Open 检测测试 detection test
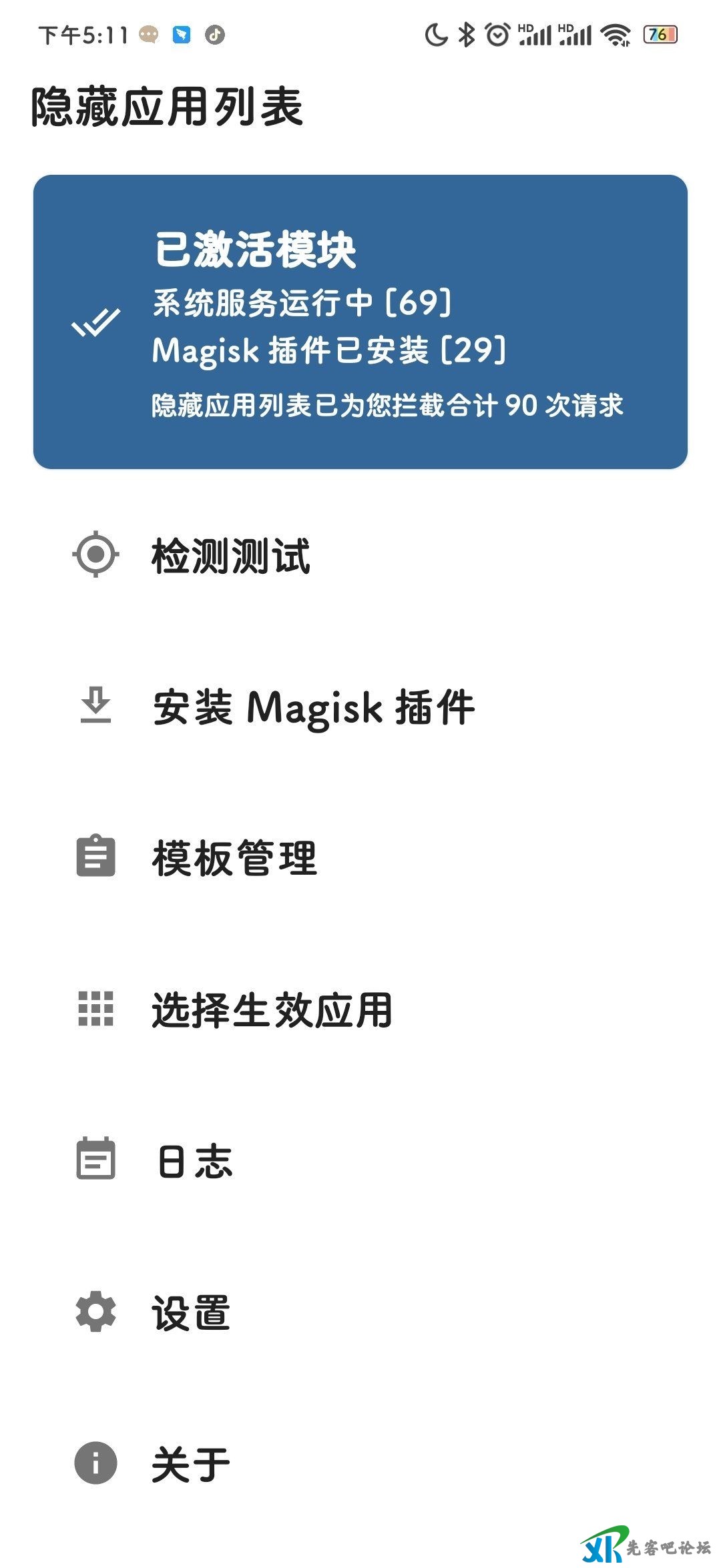The height and width of the screenshot is (1568, 717). 230,555
